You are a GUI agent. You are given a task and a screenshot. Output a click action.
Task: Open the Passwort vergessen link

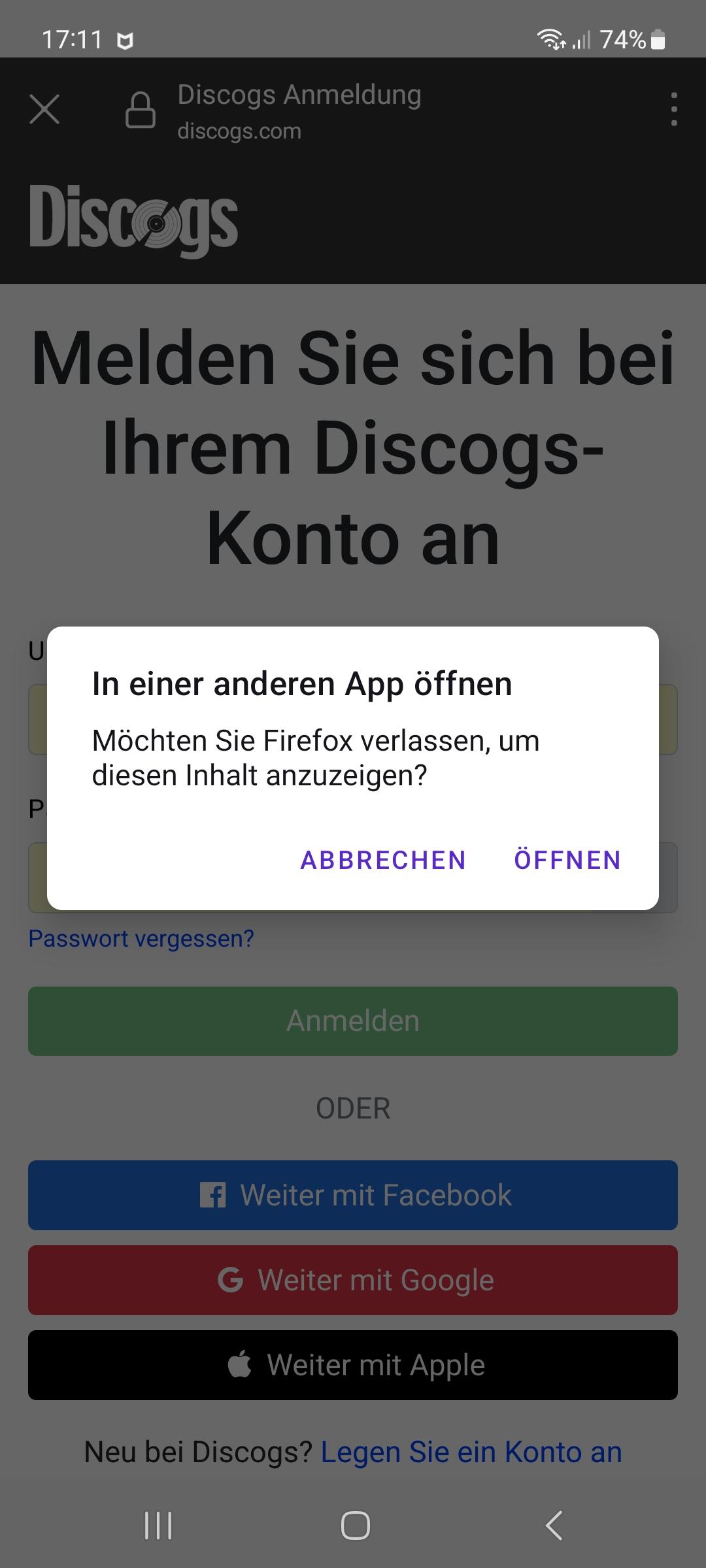(x=141, y=939)
